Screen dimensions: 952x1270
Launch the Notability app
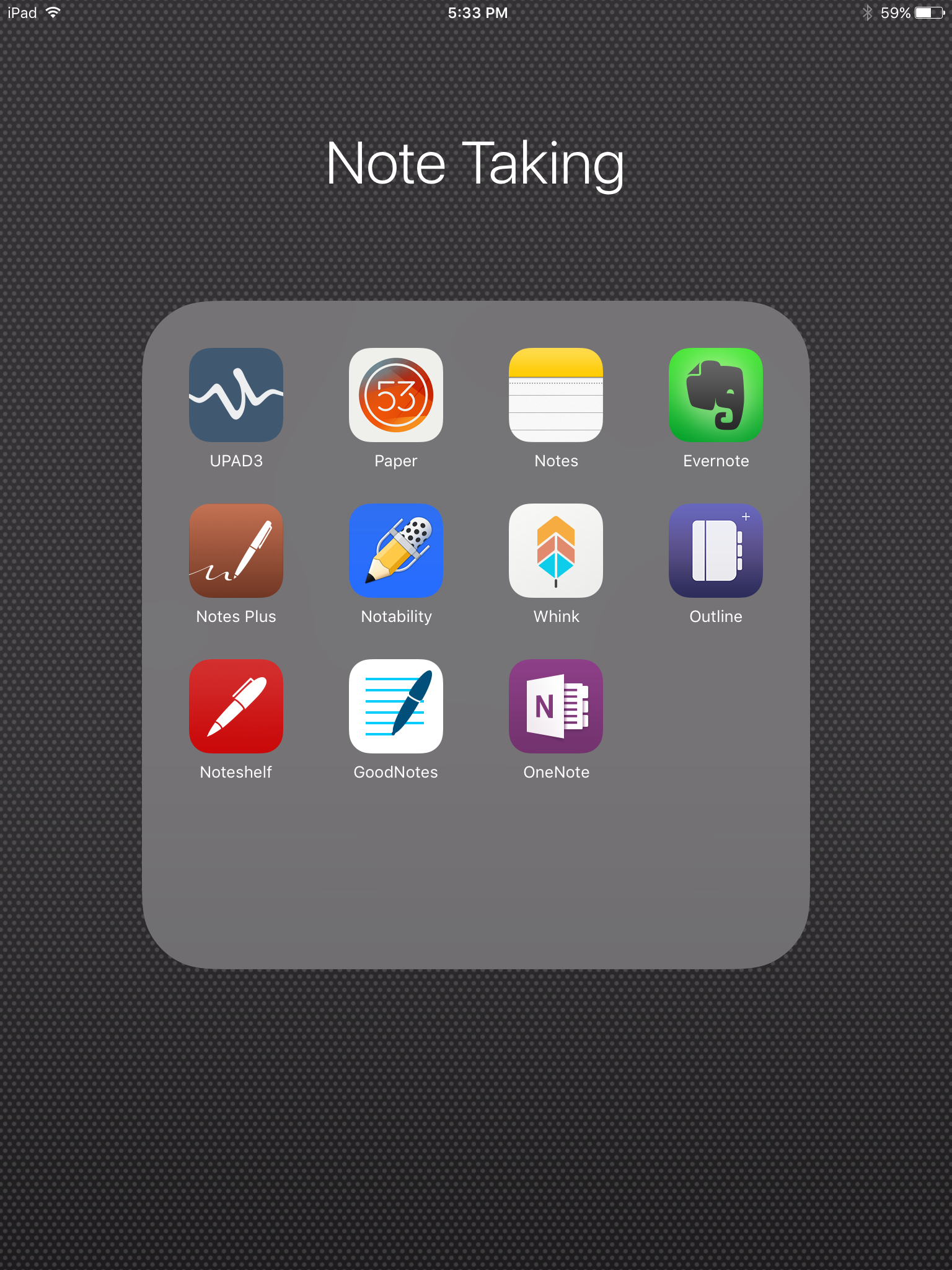(396, 551)
